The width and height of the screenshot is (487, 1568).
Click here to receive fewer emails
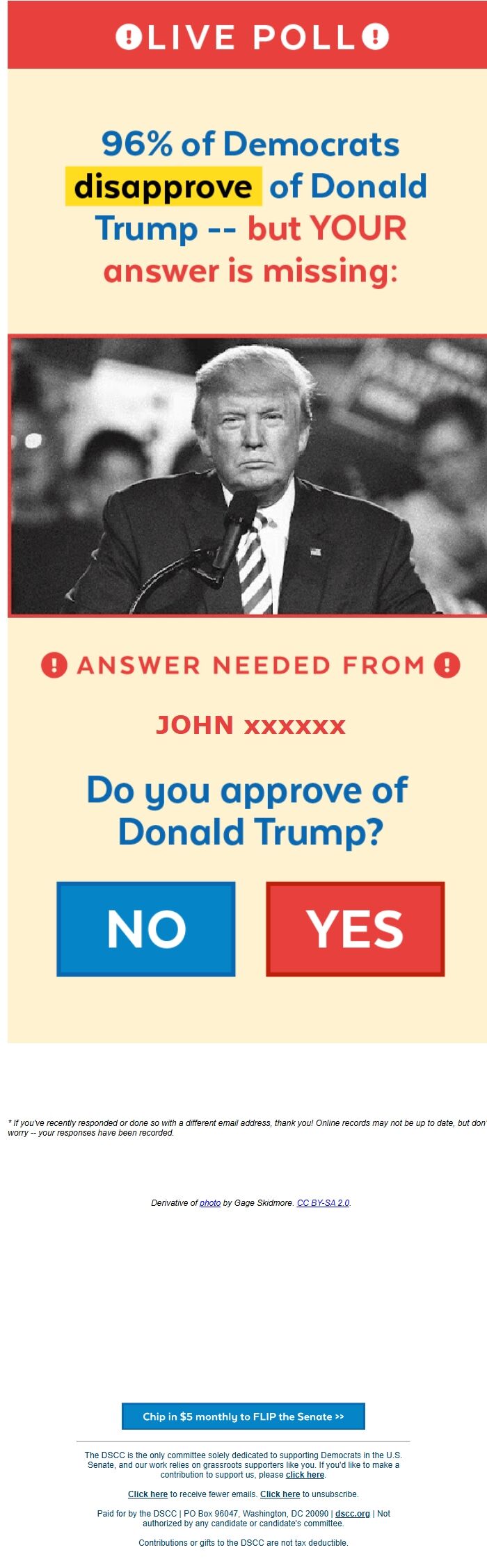pyautogui.click(x=147, y=1494)
